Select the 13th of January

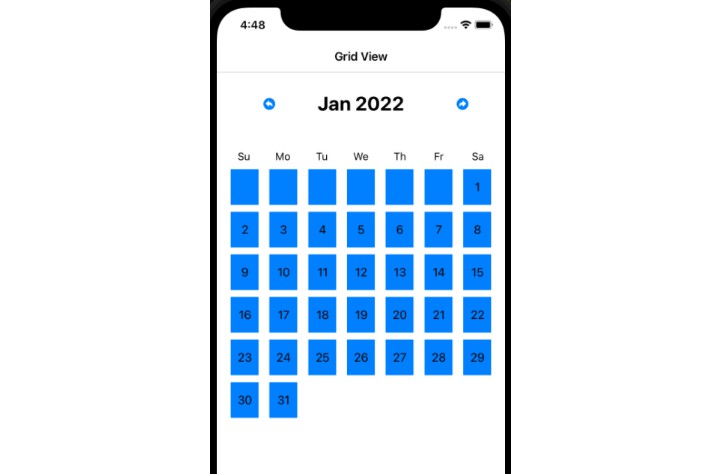pyautogui.click(x=400, y=272)
